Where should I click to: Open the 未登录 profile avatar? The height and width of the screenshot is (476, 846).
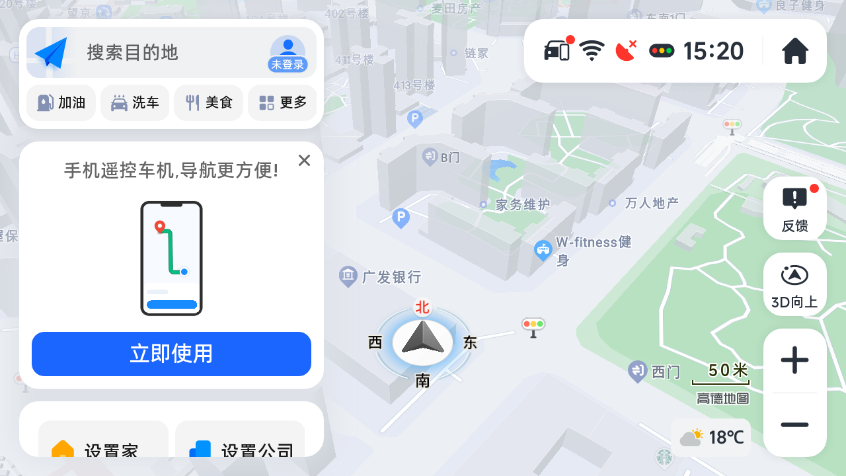click(288, 53)
